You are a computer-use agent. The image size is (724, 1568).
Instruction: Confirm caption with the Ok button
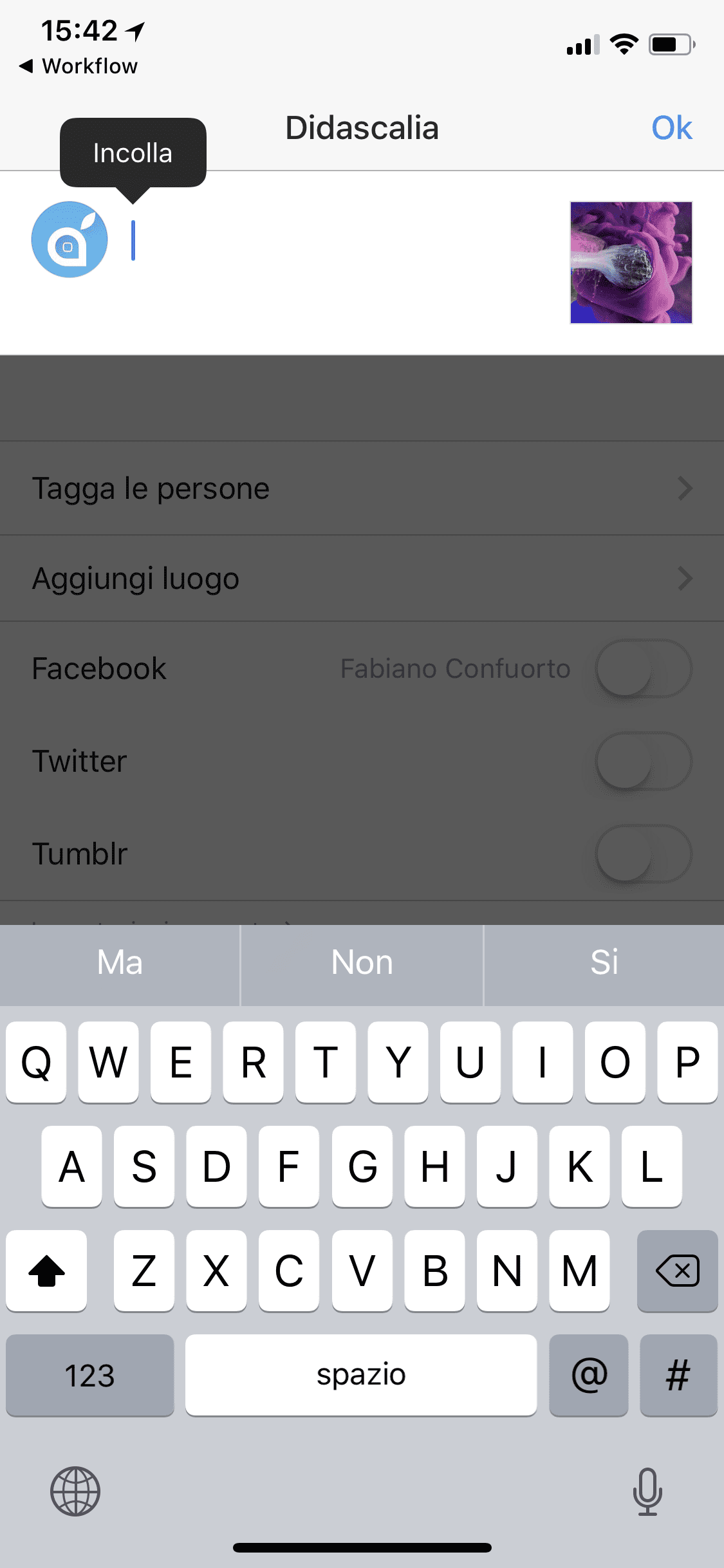click(671, 128)
